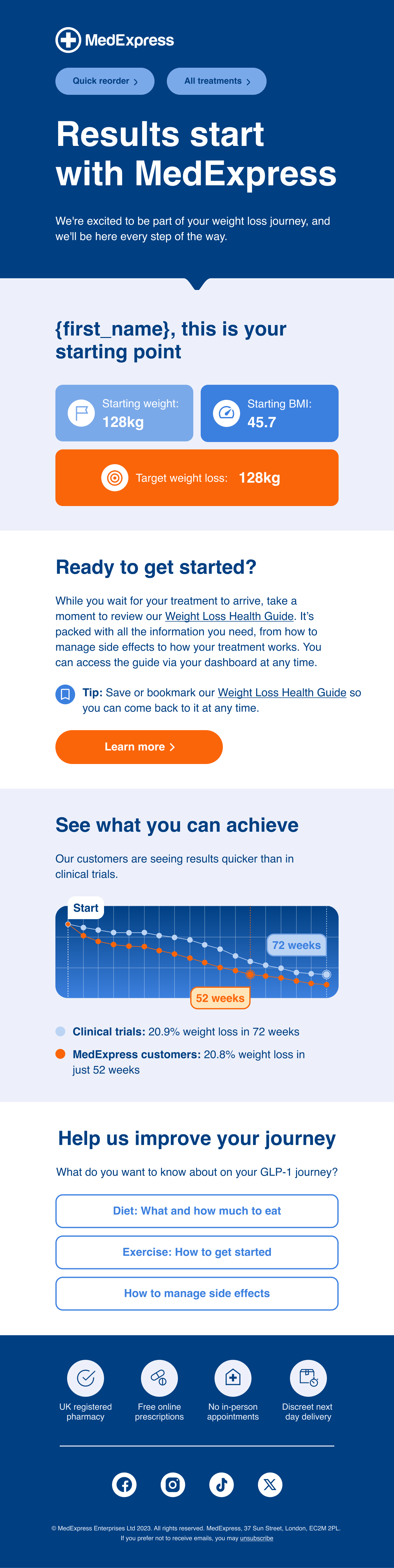
Task: Select How to manage side effects
Action: (197, 1293)
